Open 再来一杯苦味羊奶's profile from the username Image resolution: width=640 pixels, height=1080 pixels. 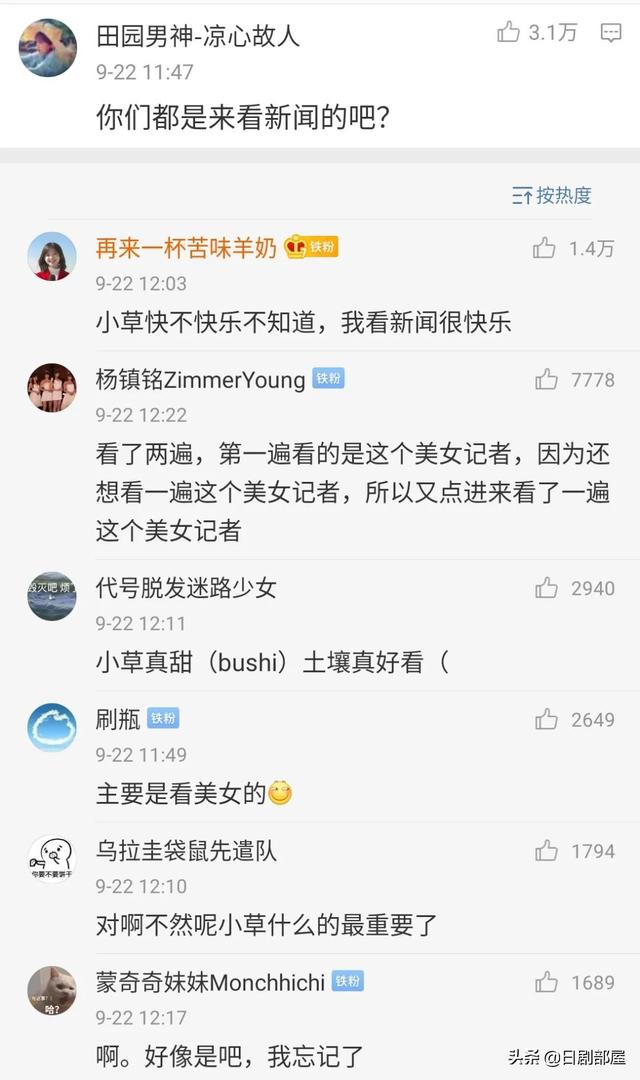point(186,248)
